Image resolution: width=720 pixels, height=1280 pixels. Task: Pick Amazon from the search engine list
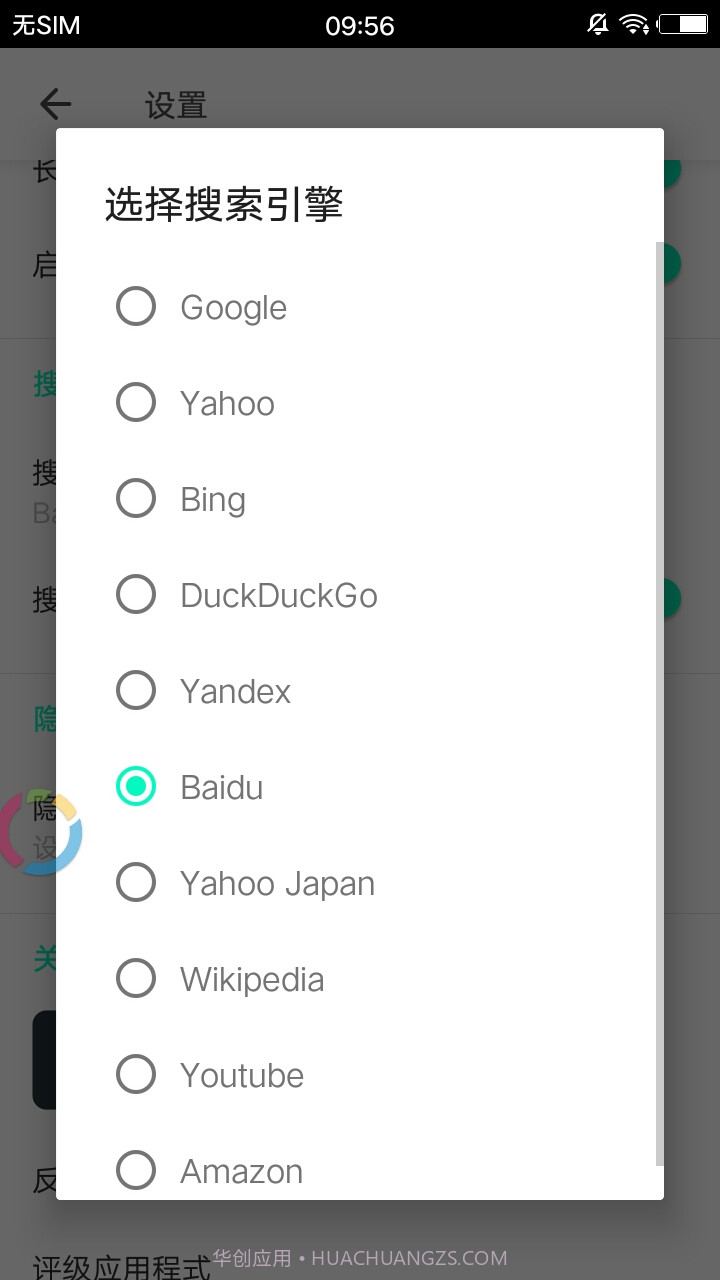[136, 1170]
